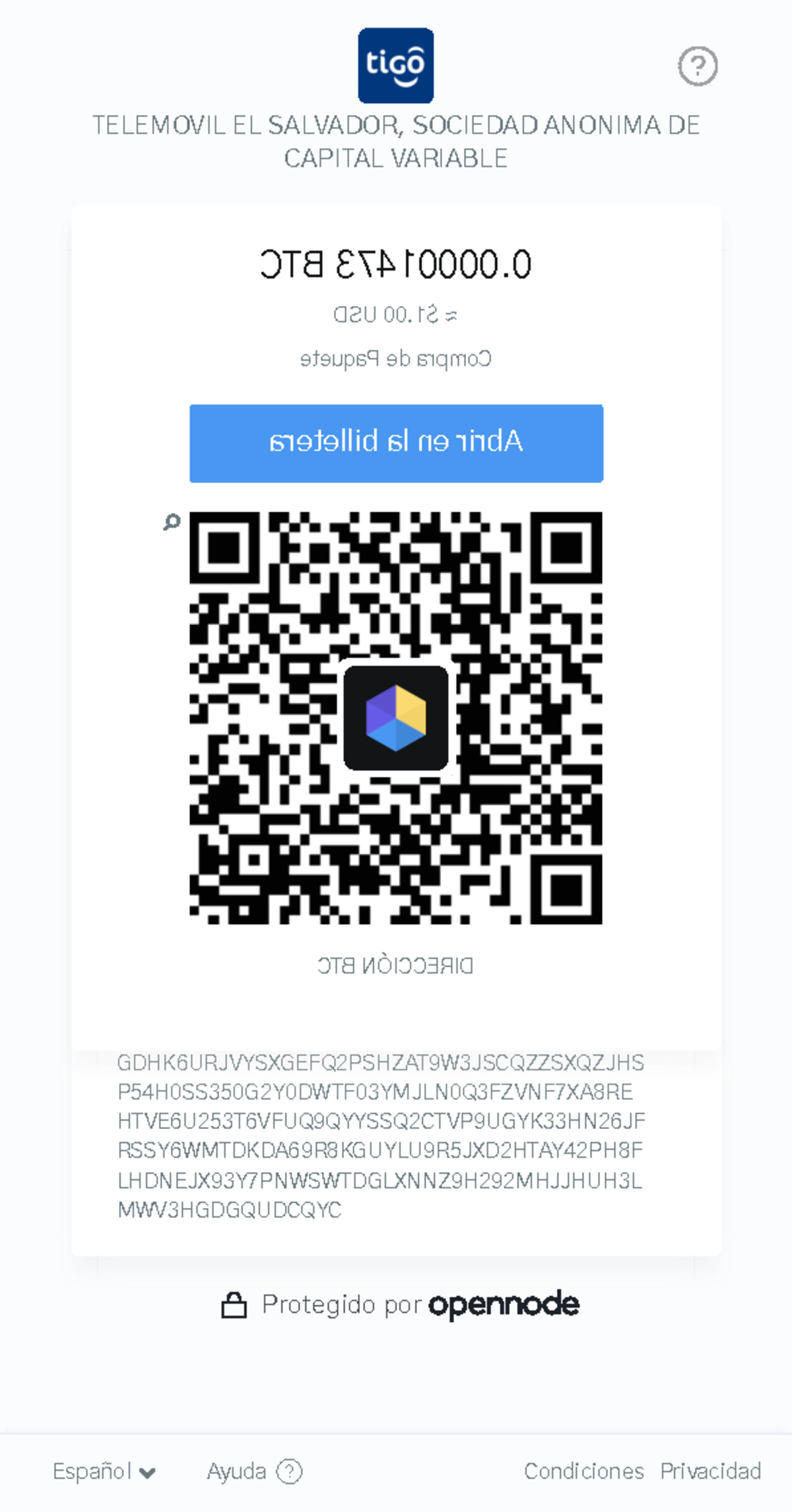Screen dimensions: 792x1512
Task: View the Condiciones terms link
Action: (584, 1471)
